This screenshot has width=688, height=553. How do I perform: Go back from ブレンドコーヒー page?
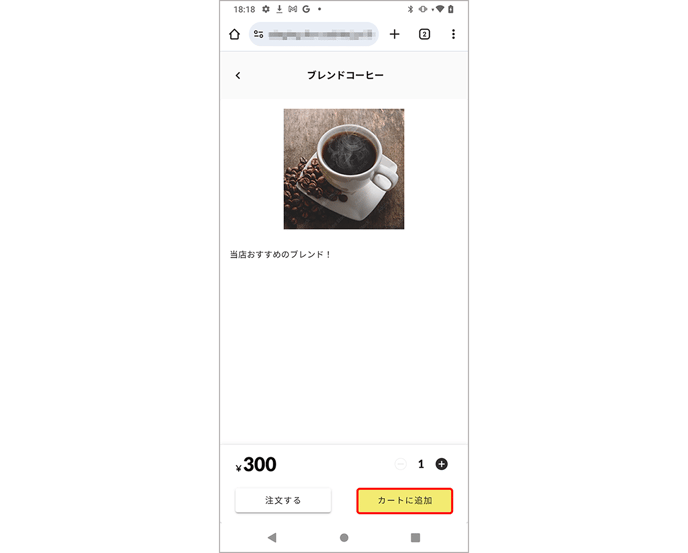pyautogui.click(x=237, y=76)
